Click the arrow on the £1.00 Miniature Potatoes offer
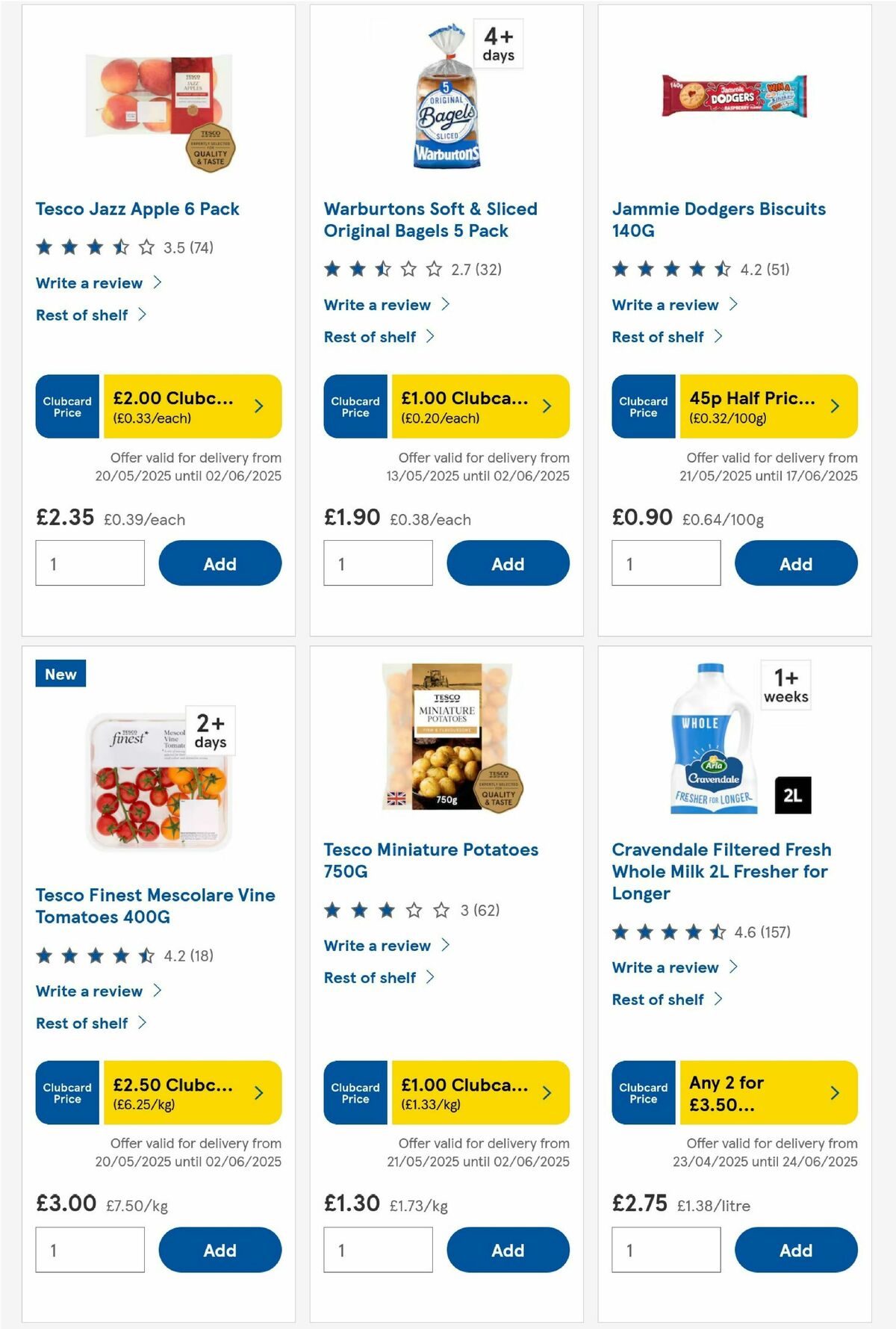The height and width of the screenshot is (1329, 896). pos(547,1091)
